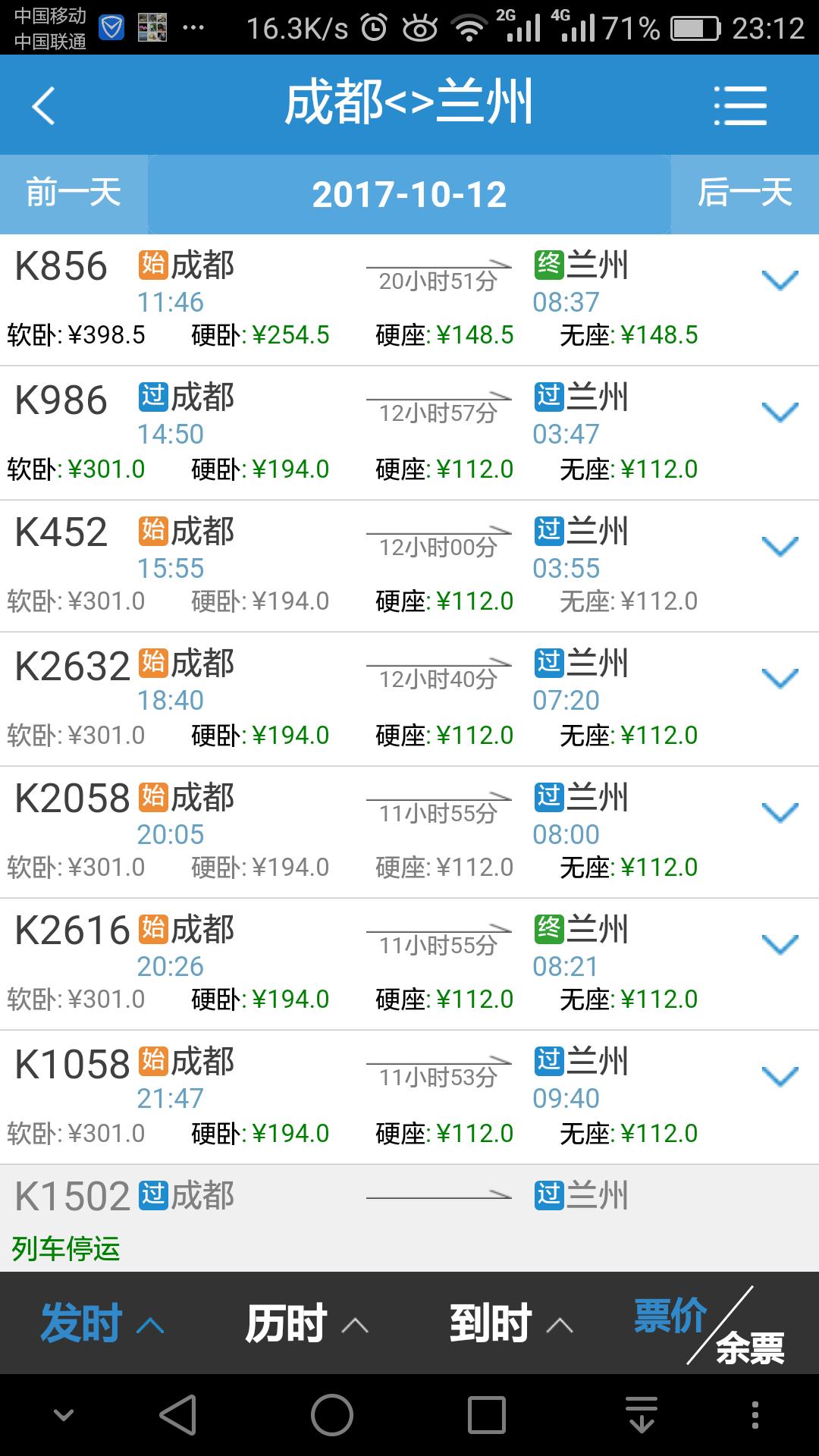Tap the system home button

(x=332, y=1415)
